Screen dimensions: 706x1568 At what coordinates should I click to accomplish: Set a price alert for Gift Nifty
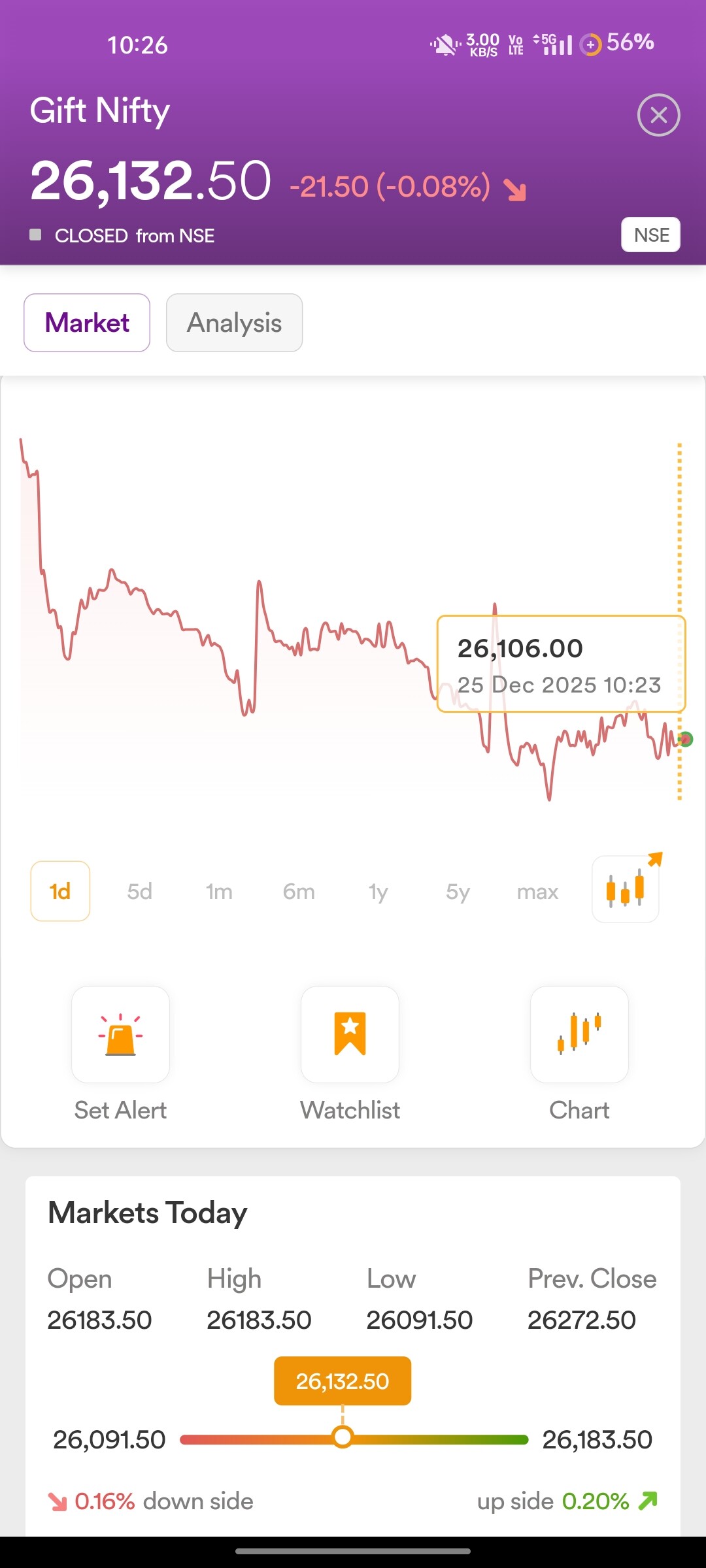pyautogui.click(x=120, y=1035)
